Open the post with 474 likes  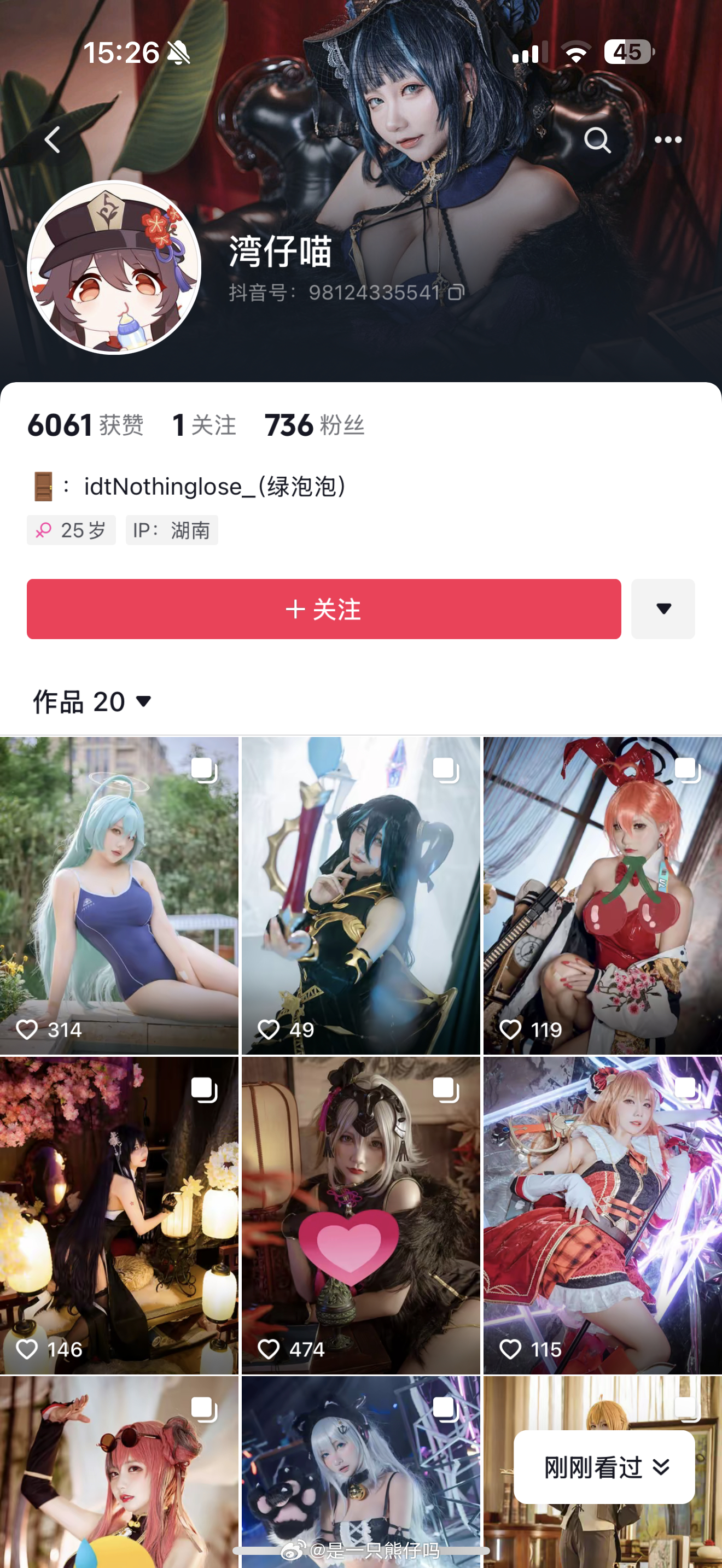[x=360, y=1214]
